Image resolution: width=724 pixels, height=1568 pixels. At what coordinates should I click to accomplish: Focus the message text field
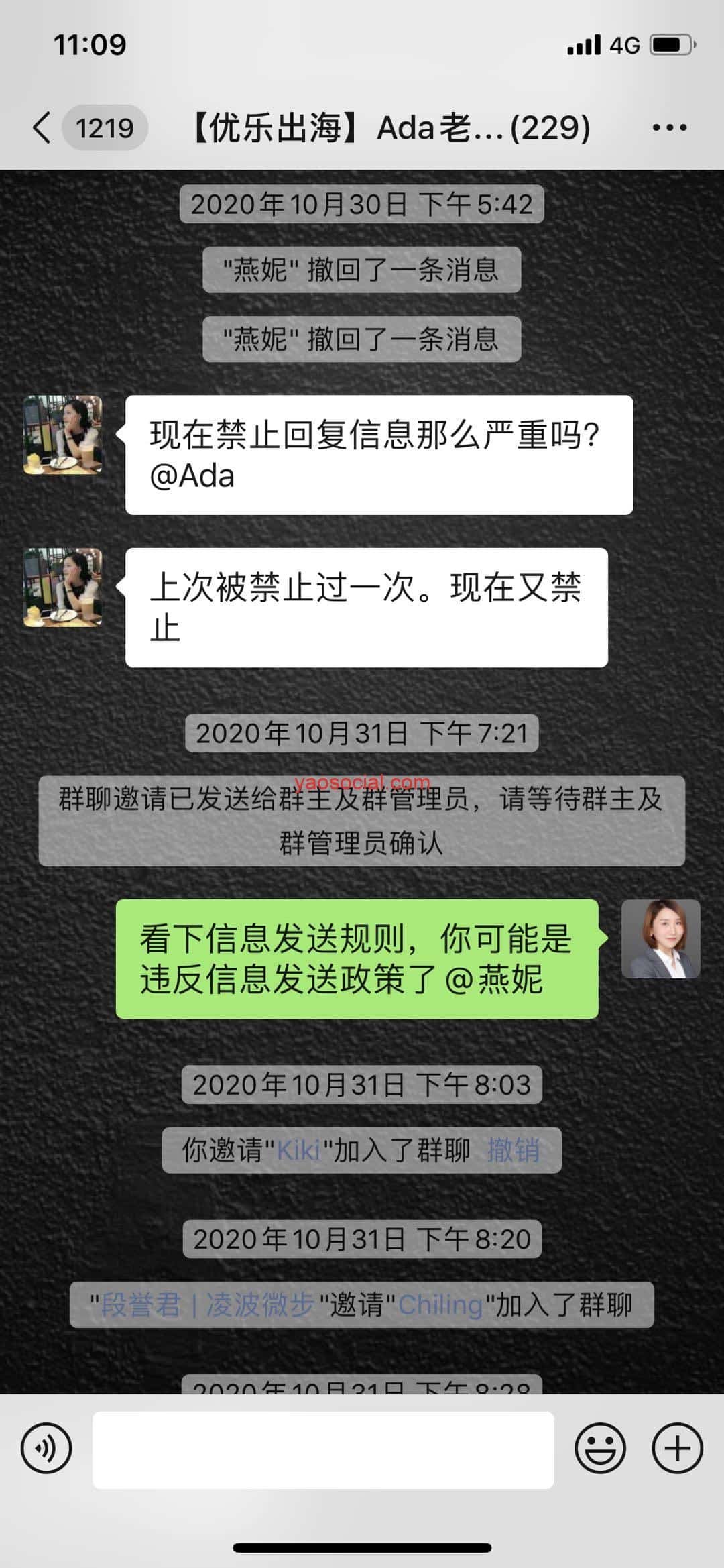point(322,1449)
